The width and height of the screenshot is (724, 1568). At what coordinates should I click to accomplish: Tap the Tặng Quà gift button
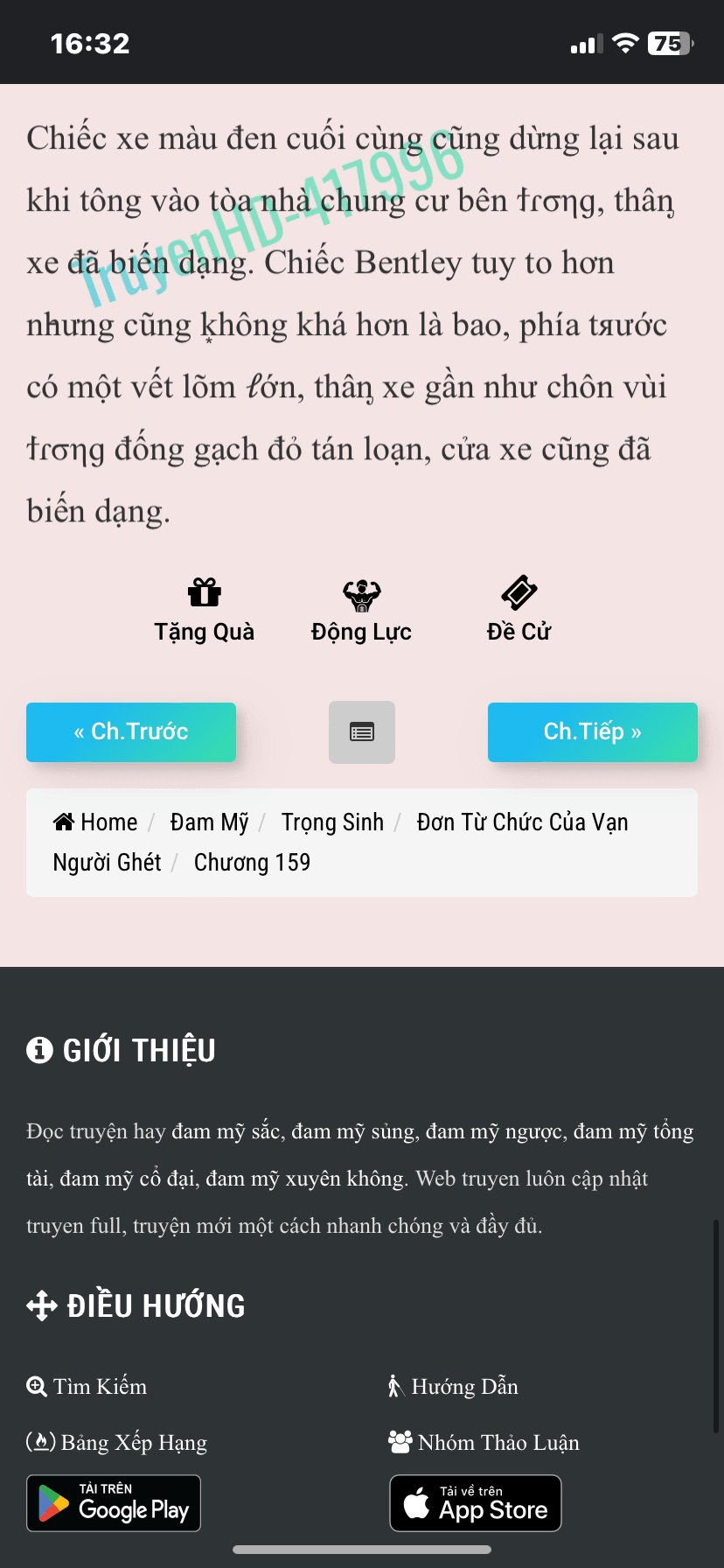205,612
